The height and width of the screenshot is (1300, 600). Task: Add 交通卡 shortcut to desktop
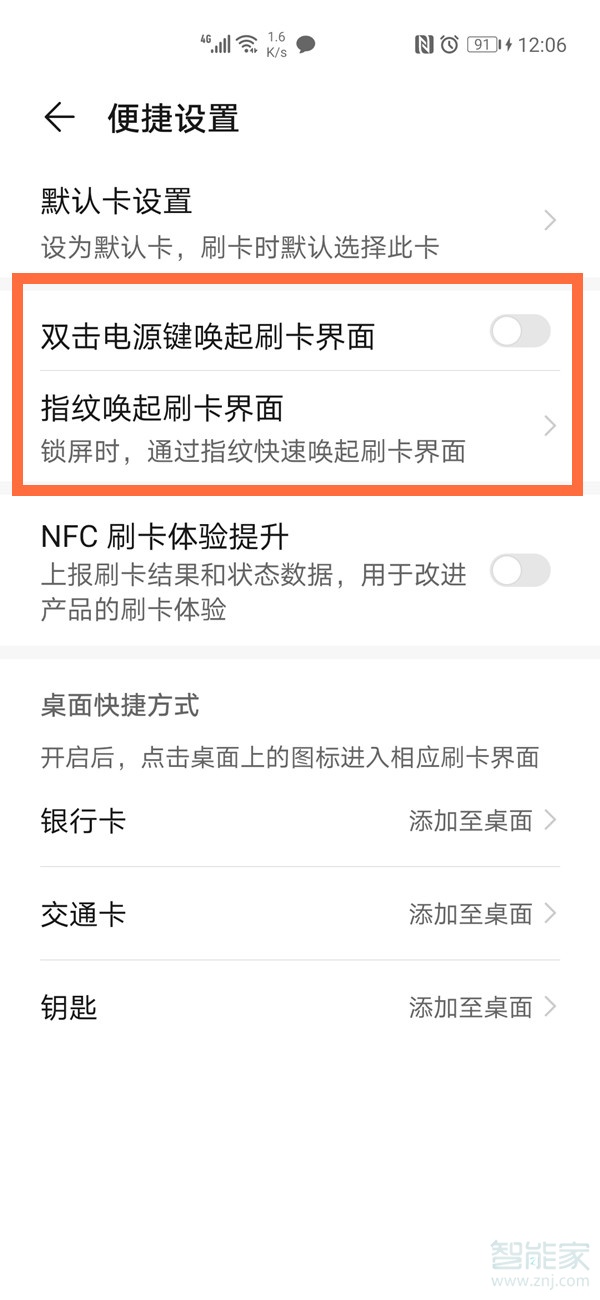click(482, 914)
